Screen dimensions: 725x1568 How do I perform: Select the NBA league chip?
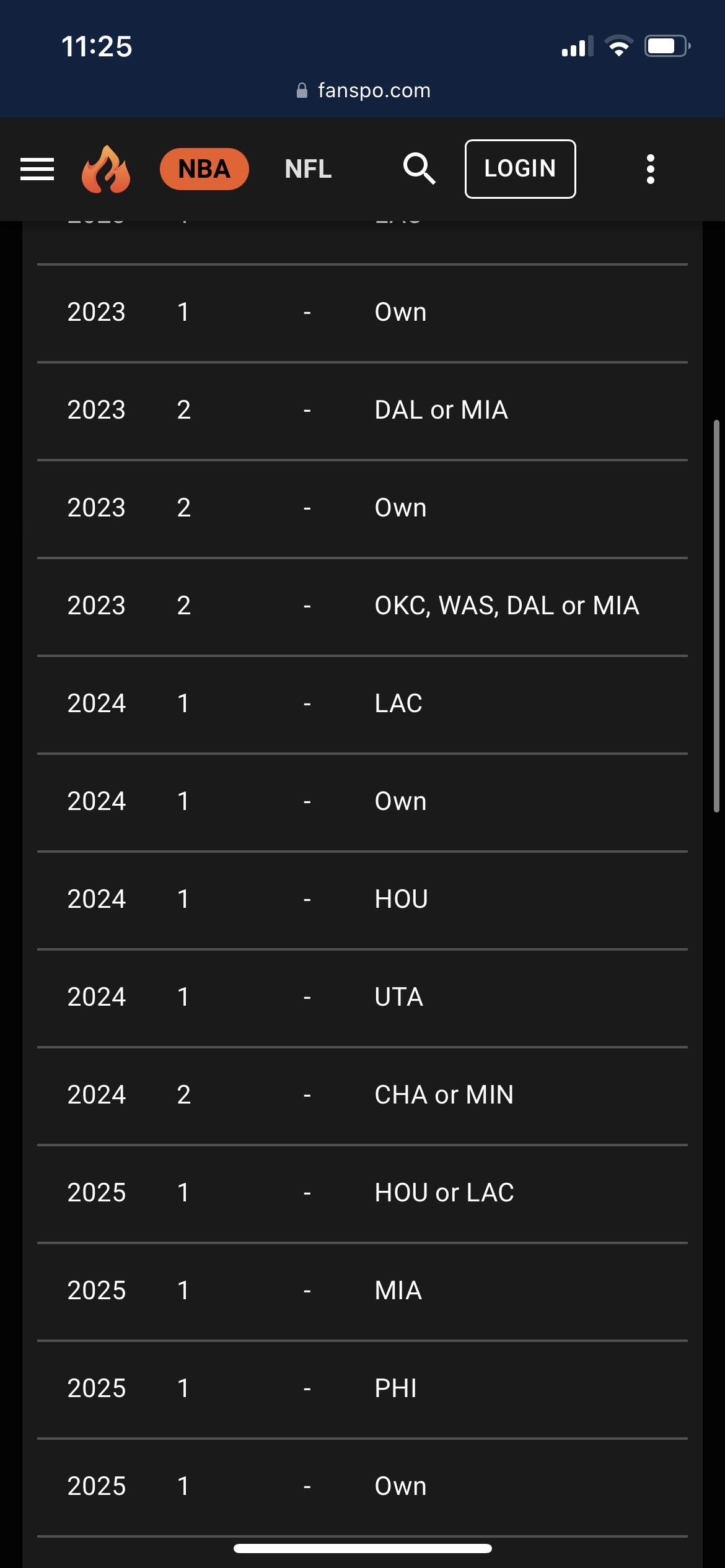204,169
